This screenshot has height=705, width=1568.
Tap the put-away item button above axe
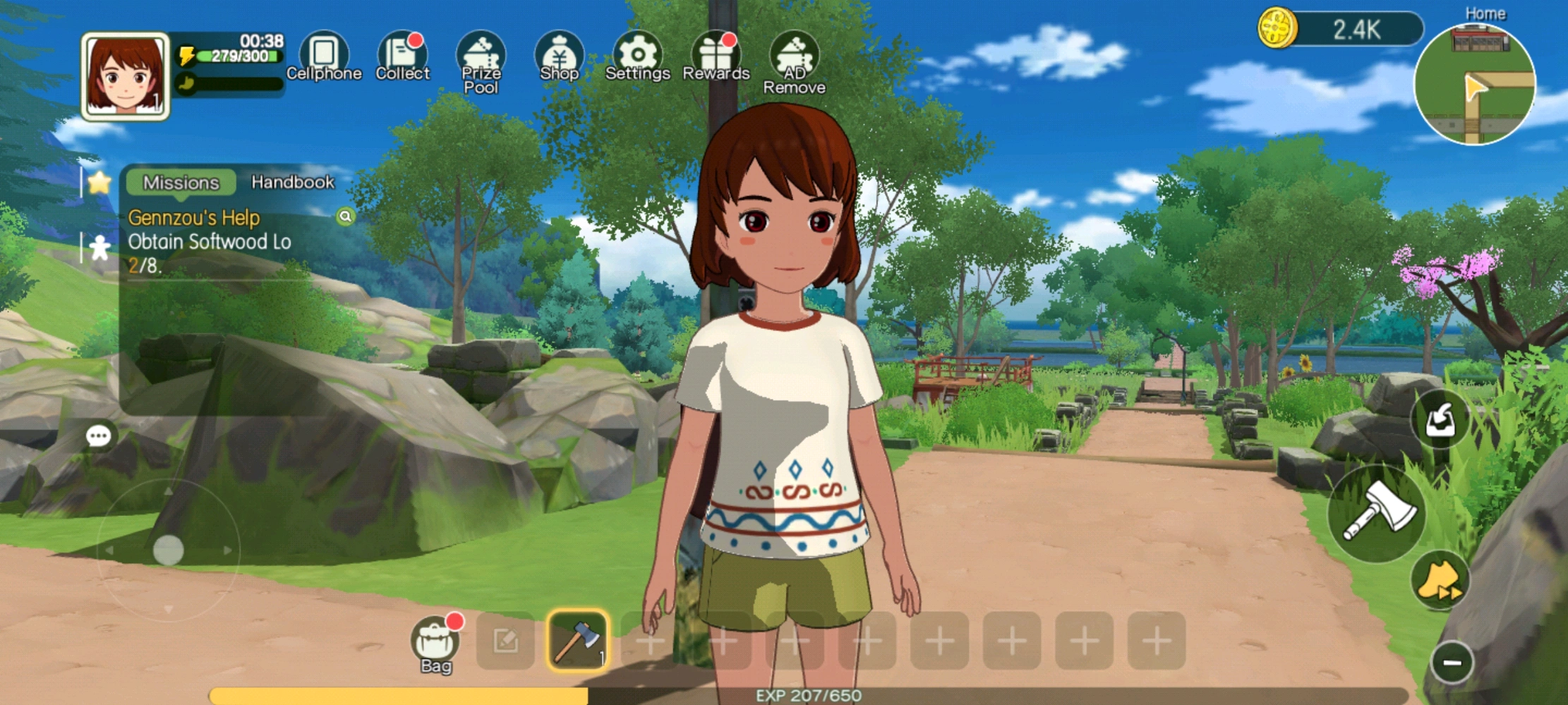click(1440, 421)
